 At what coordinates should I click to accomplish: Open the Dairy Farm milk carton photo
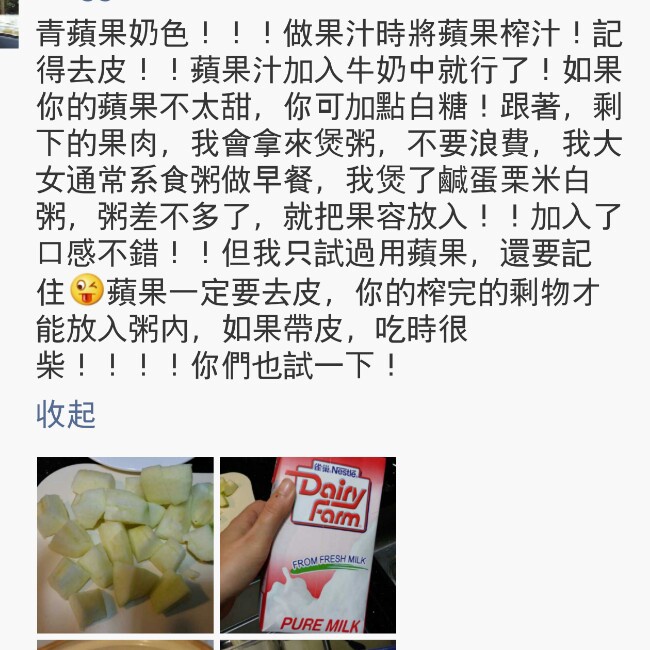pyautogui.click(x=308, y=544)
